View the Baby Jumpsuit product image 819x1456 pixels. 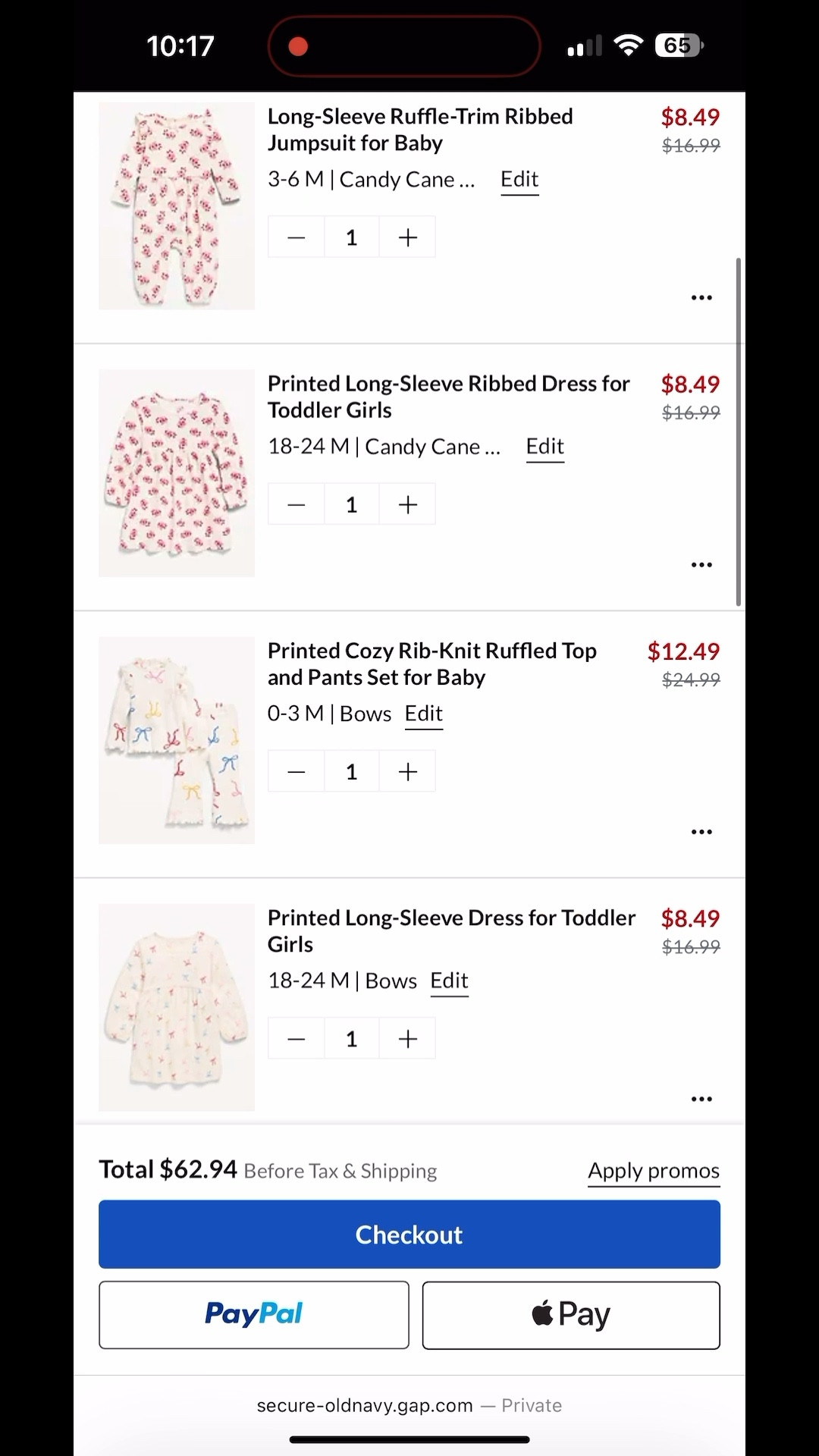click(x=176, y=206)
